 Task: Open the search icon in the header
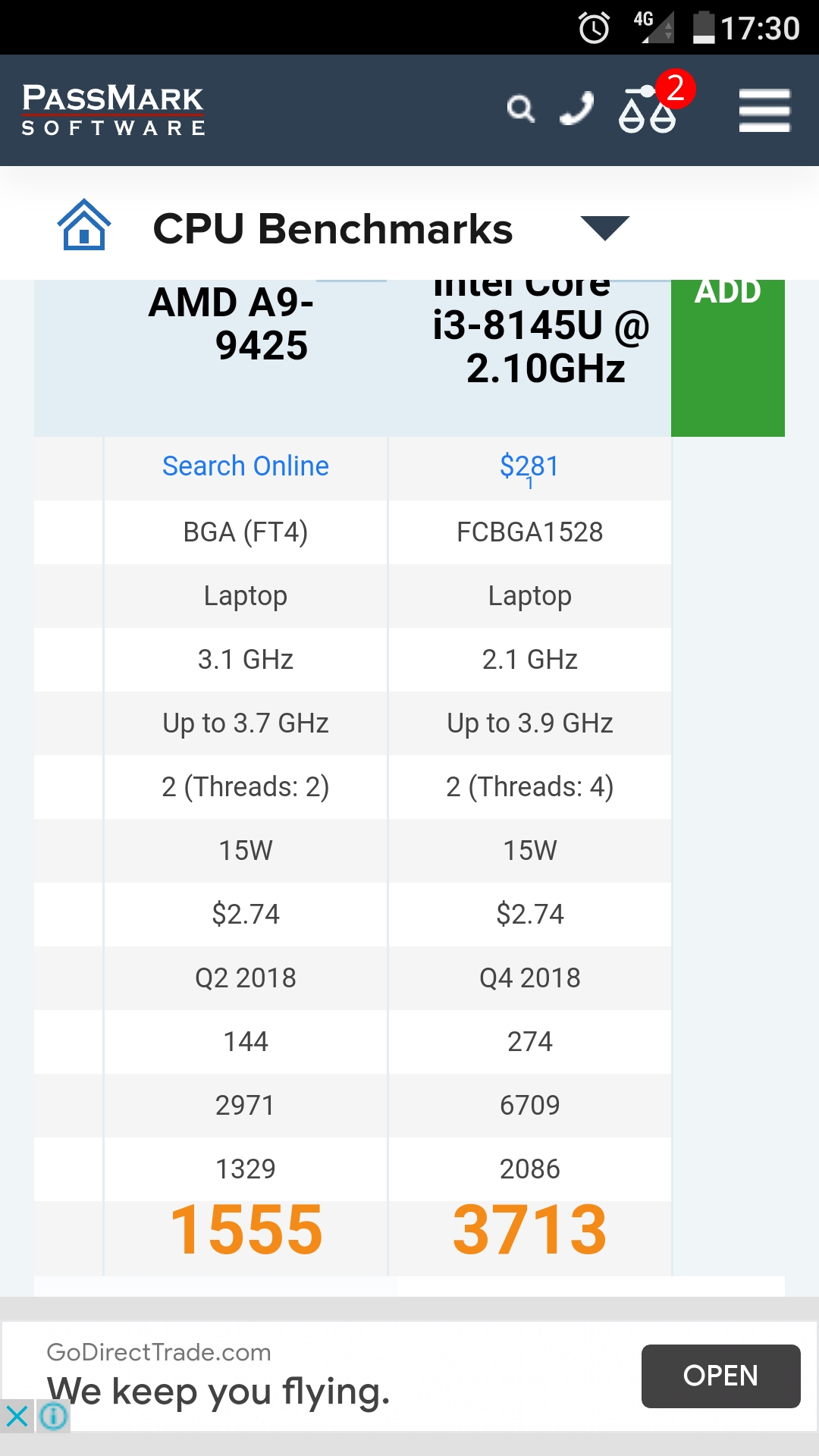point(521,109)
